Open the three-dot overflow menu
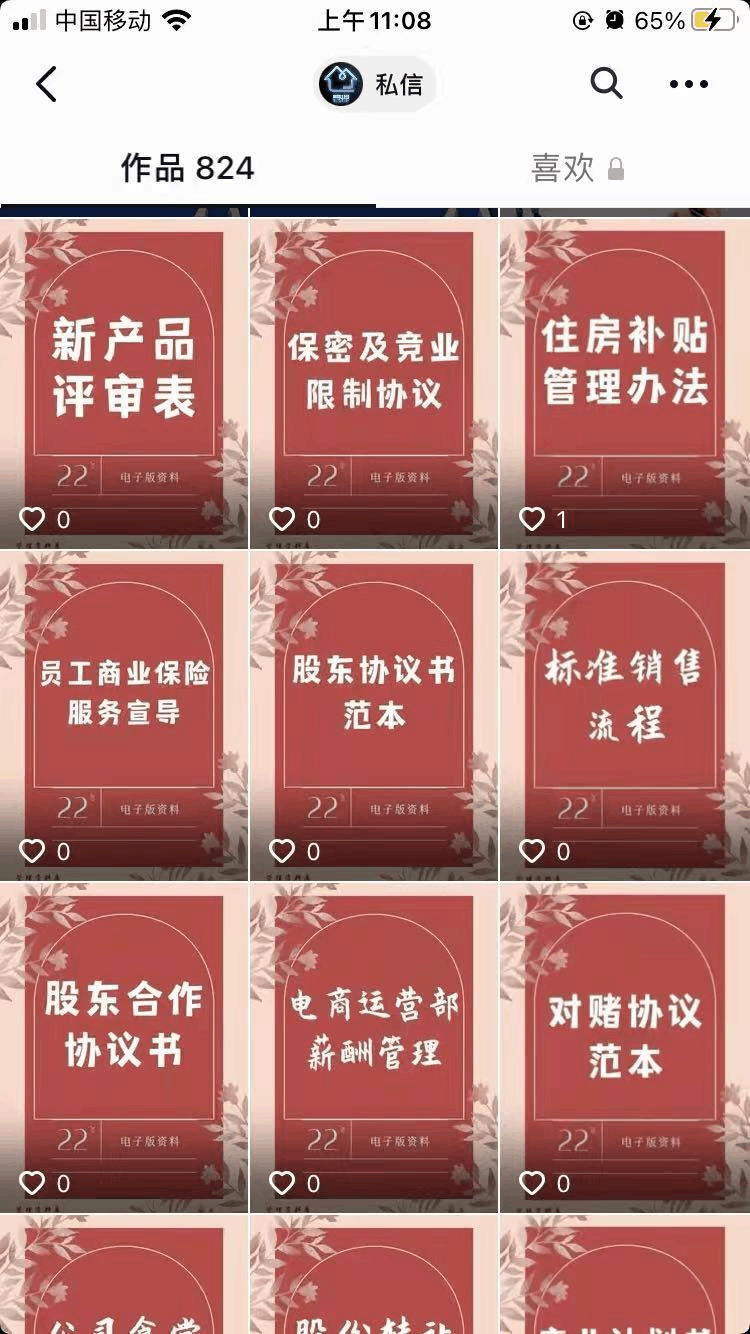The width and height of the screenshot is (750, 1334). coord(688,84)
